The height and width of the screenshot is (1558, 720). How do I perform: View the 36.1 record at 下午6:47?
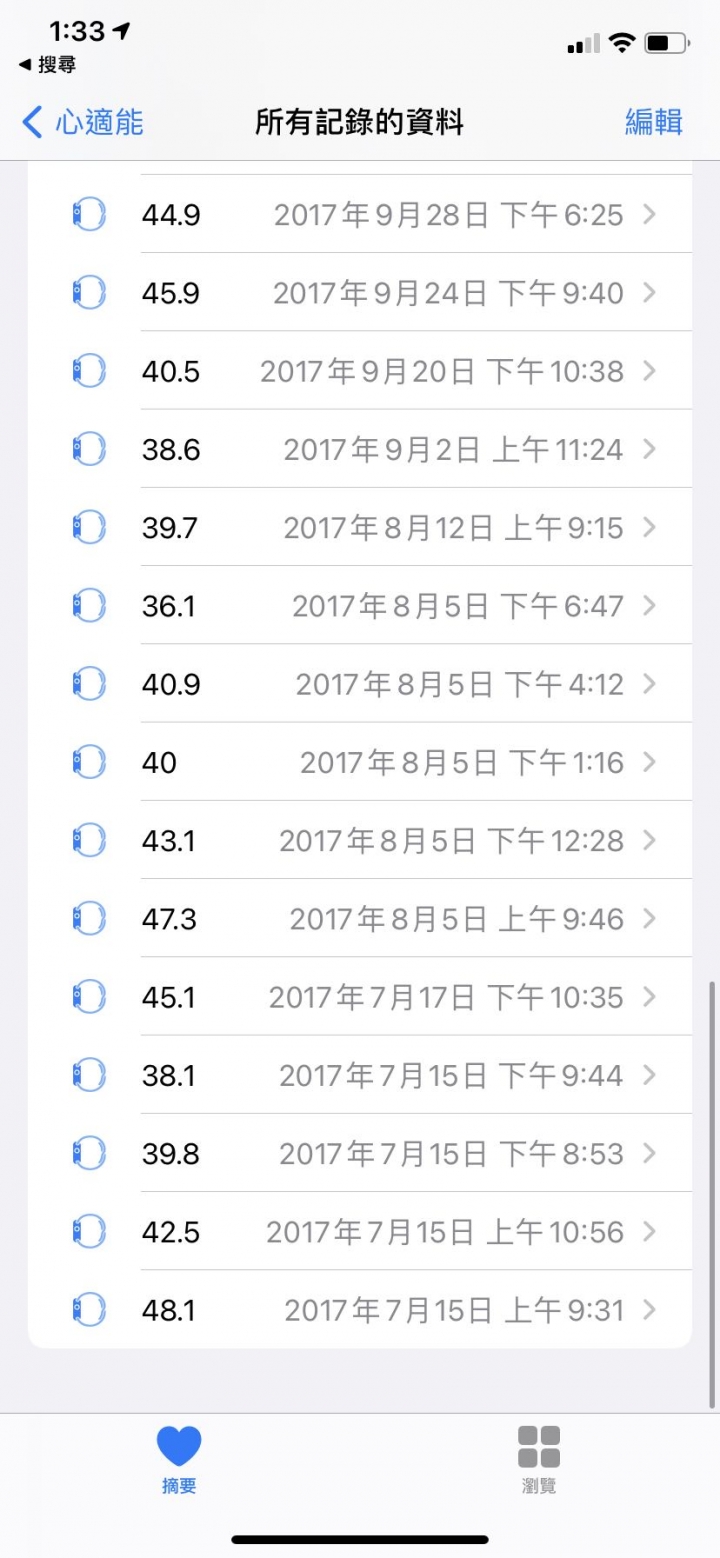pyautogui.click(x=360, y=605)
